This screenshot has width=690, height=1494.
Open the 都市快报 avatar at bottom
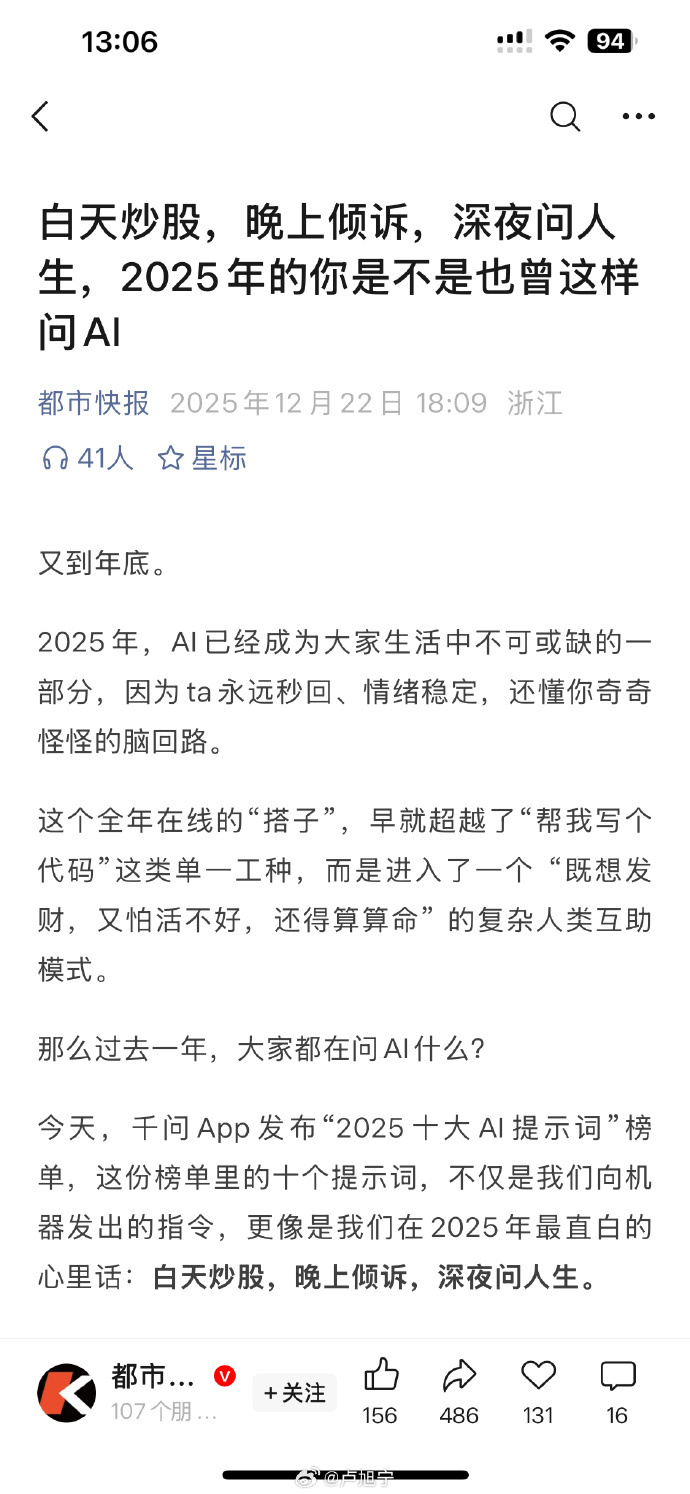[x=67, y=1392]
